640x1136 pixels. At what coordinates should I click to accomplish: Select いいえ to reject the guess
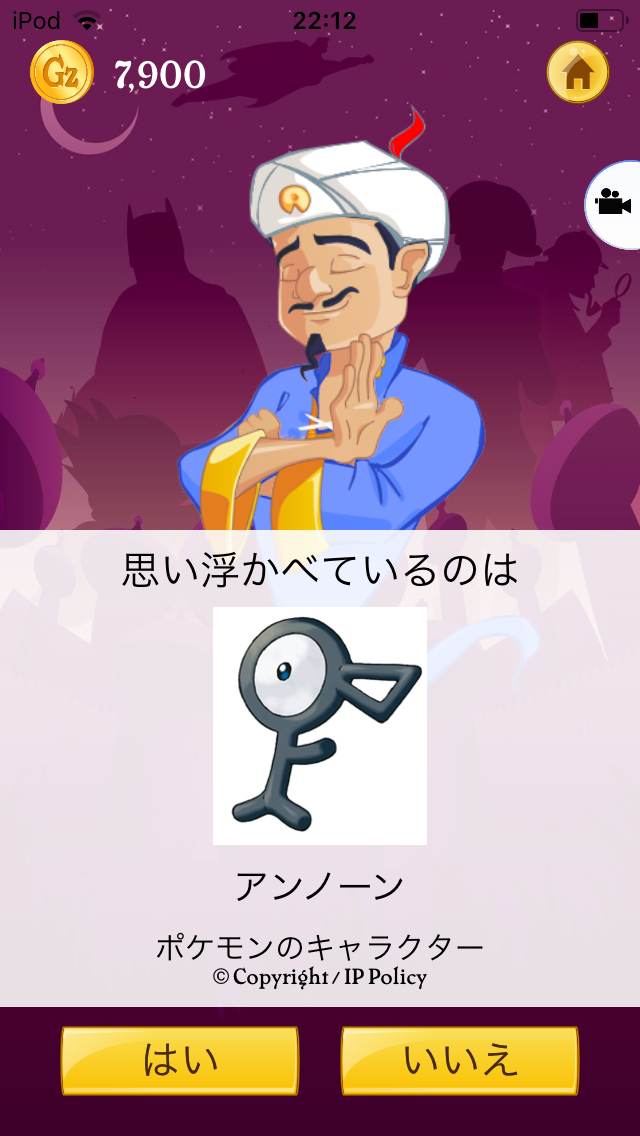[x=460, y=1060]
